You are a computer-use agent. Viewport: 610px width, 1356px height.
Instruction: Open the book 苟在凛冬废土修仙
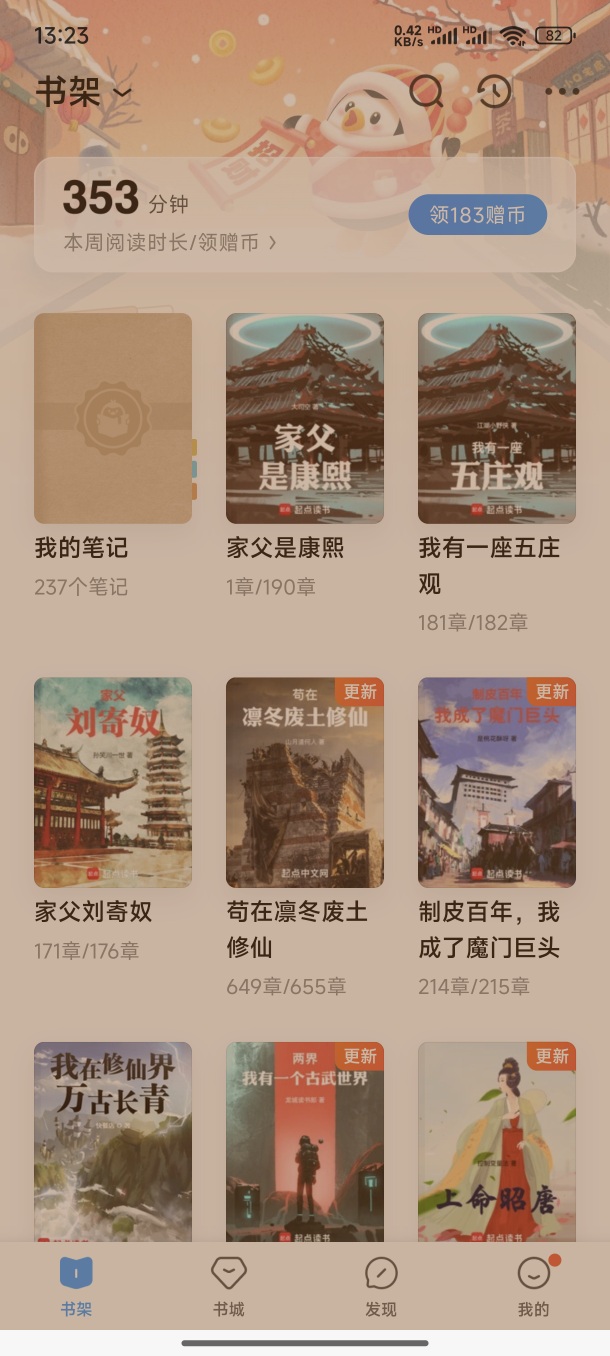[x=305, y=782]
